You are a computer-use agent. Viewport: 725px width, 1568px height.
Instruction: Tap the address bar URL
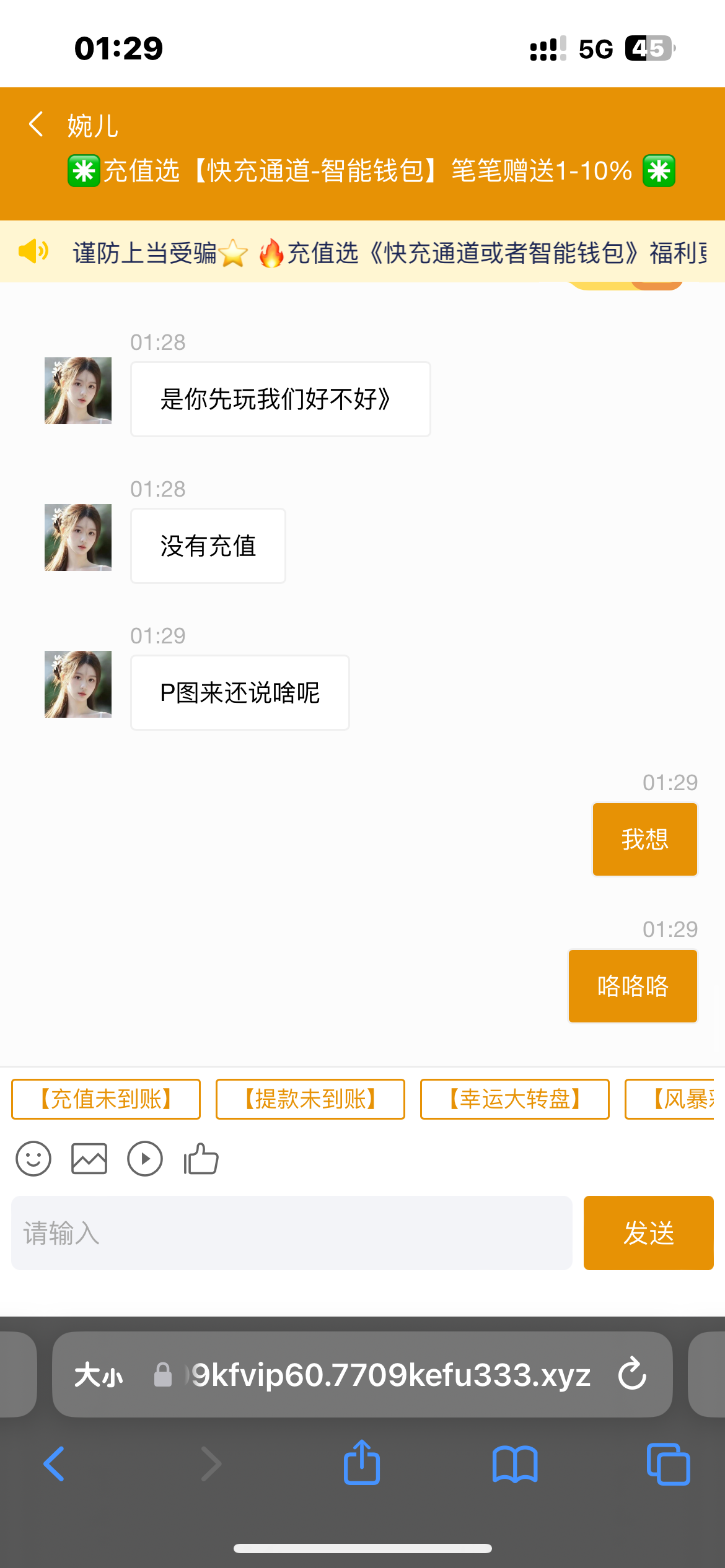[x=390, y=1375]
